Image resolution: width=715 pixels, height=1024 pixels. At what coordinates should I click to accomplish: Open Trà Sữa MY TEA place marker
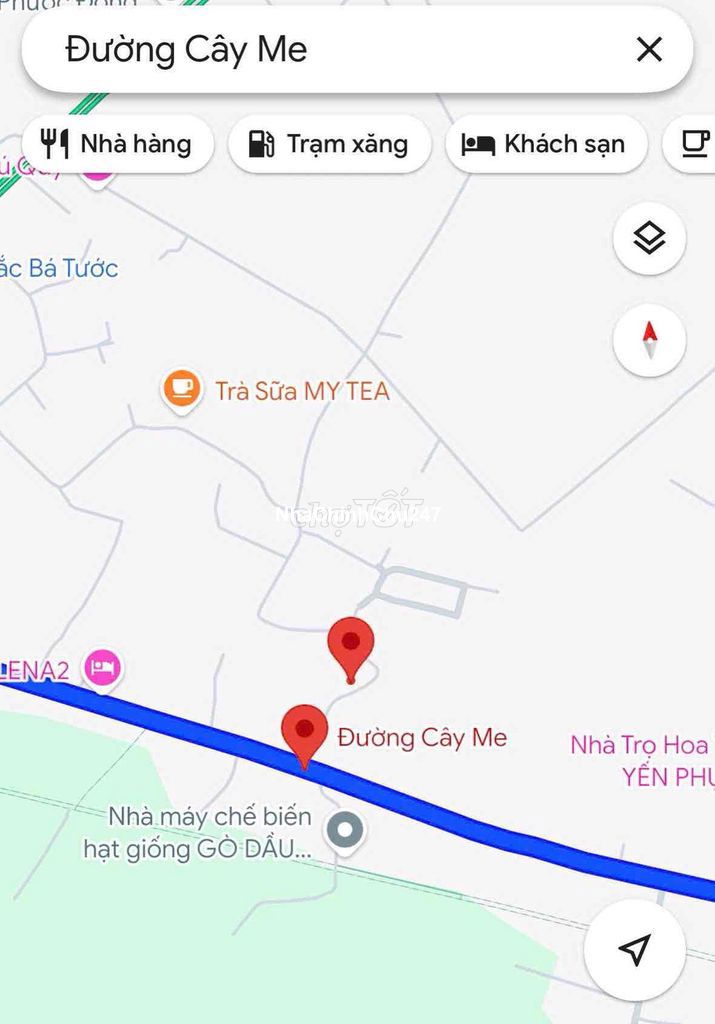(181, 389)
